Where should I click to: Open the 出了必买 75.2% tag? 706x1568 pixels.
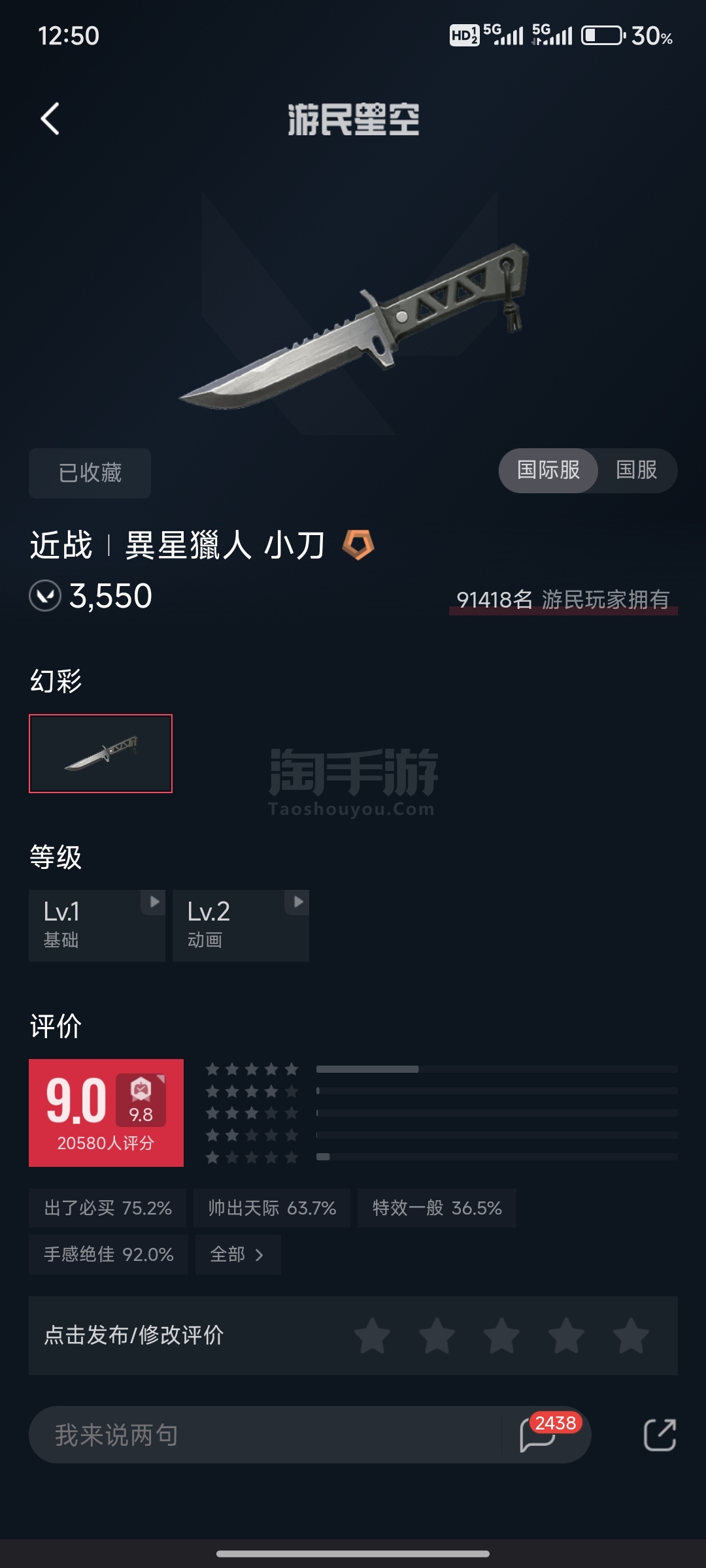pyautogui.click(x=108, y=1208)
